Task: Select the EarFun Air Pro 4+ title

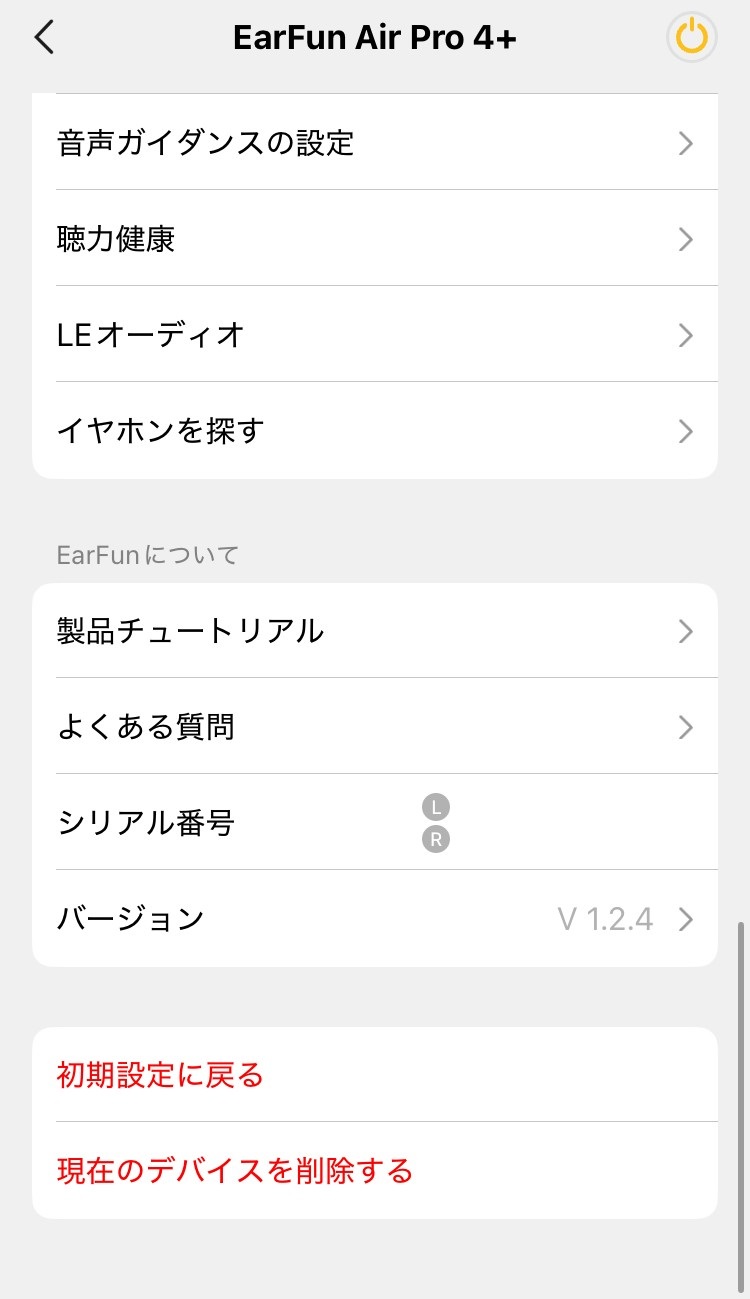Action: point(375,37)
